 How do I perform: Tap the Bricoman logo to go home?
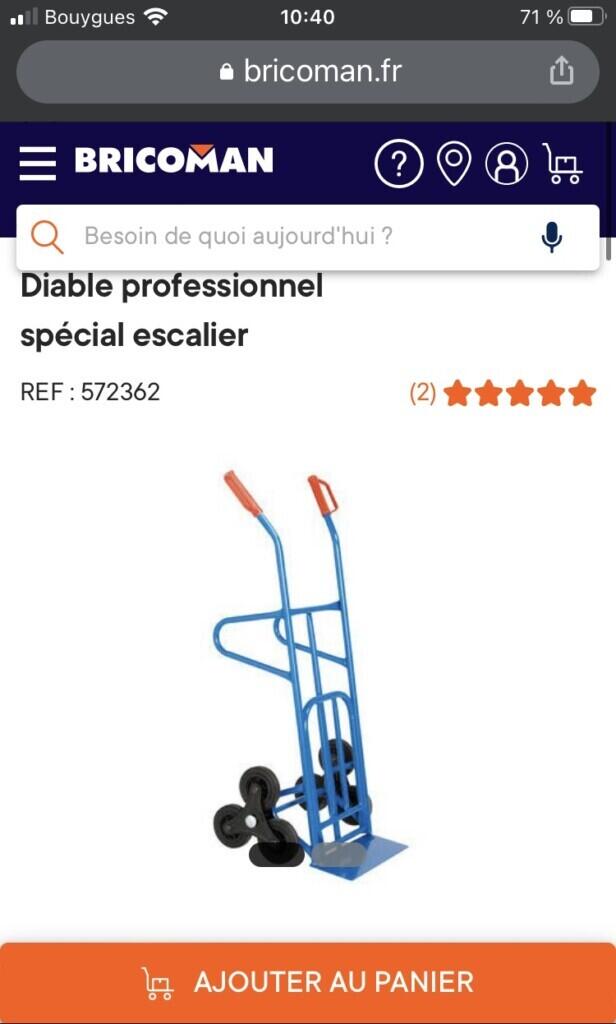coord(174,160)
